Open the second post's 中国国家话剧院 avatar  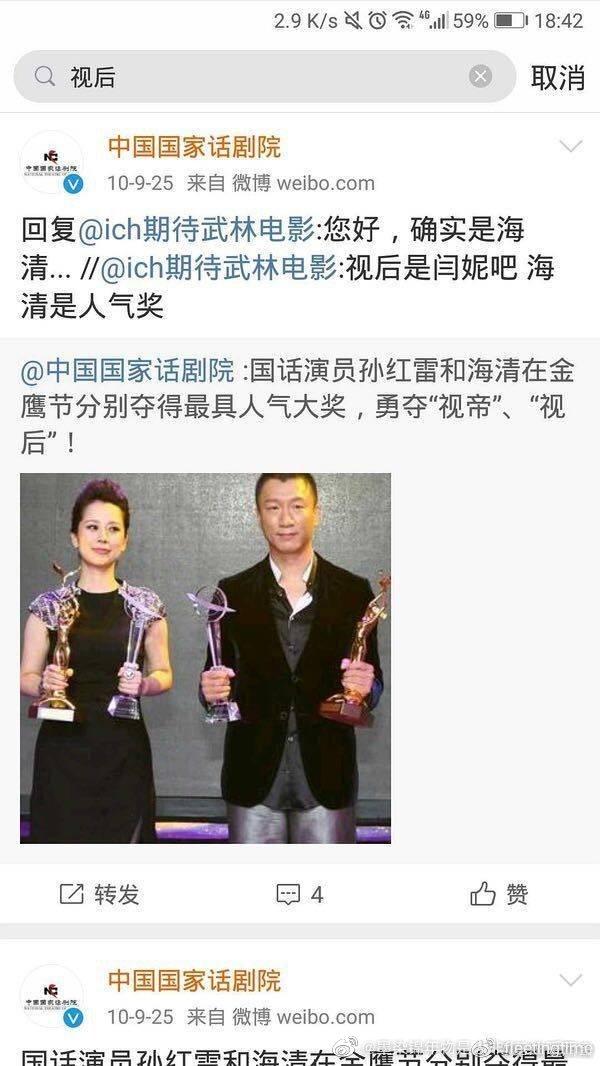52,995
